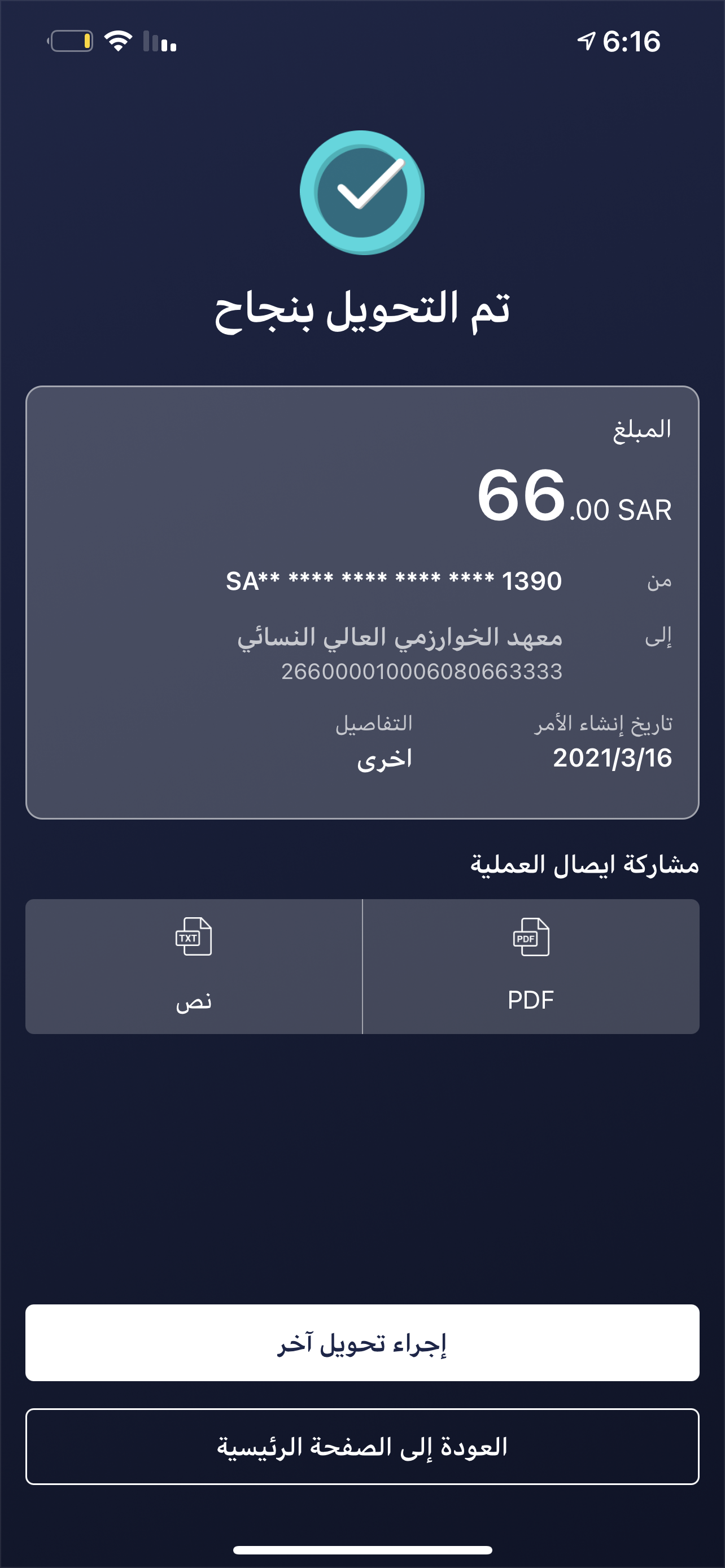Share the receipt as text (نص)
The width and height of the screenshot is (725, 1568).
pyautogui.click(x=194, y=966)
